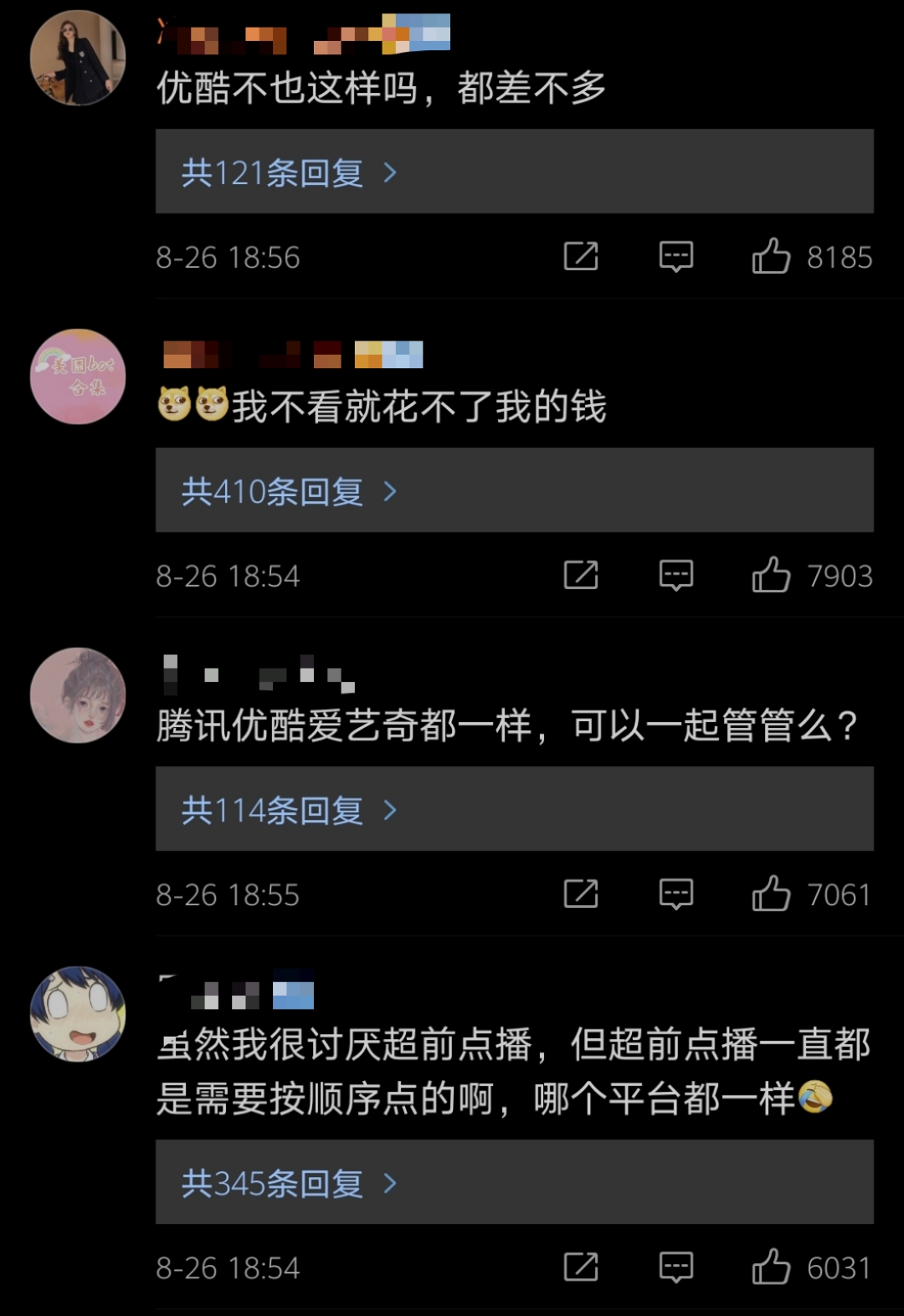Open the avatar of the 优酷不也这样吗 commenter
The height and width of the screenshot is (1316, 904).
78,58
